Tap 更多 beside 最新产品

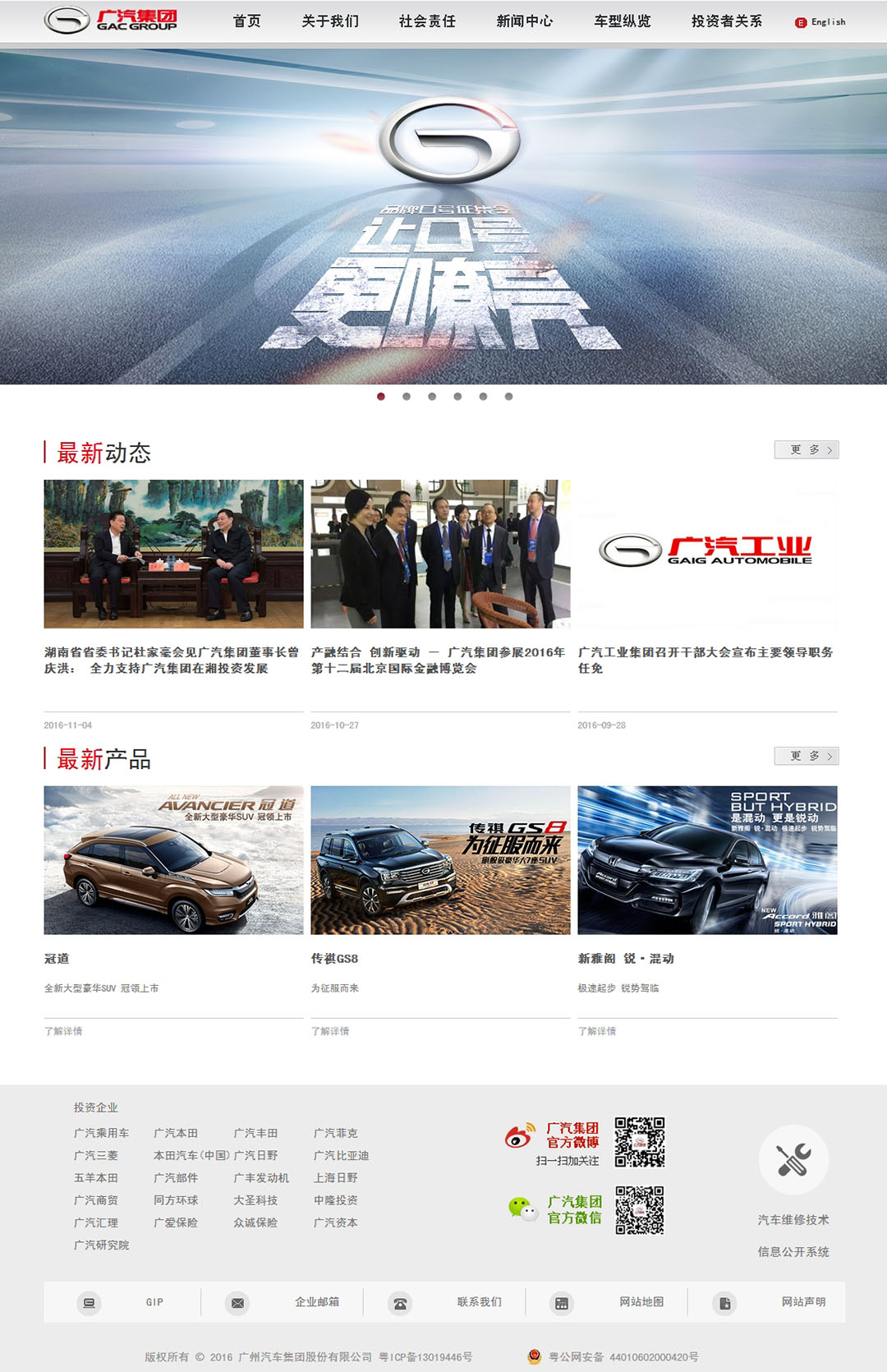pyautogui.click(x=806, y=757)
